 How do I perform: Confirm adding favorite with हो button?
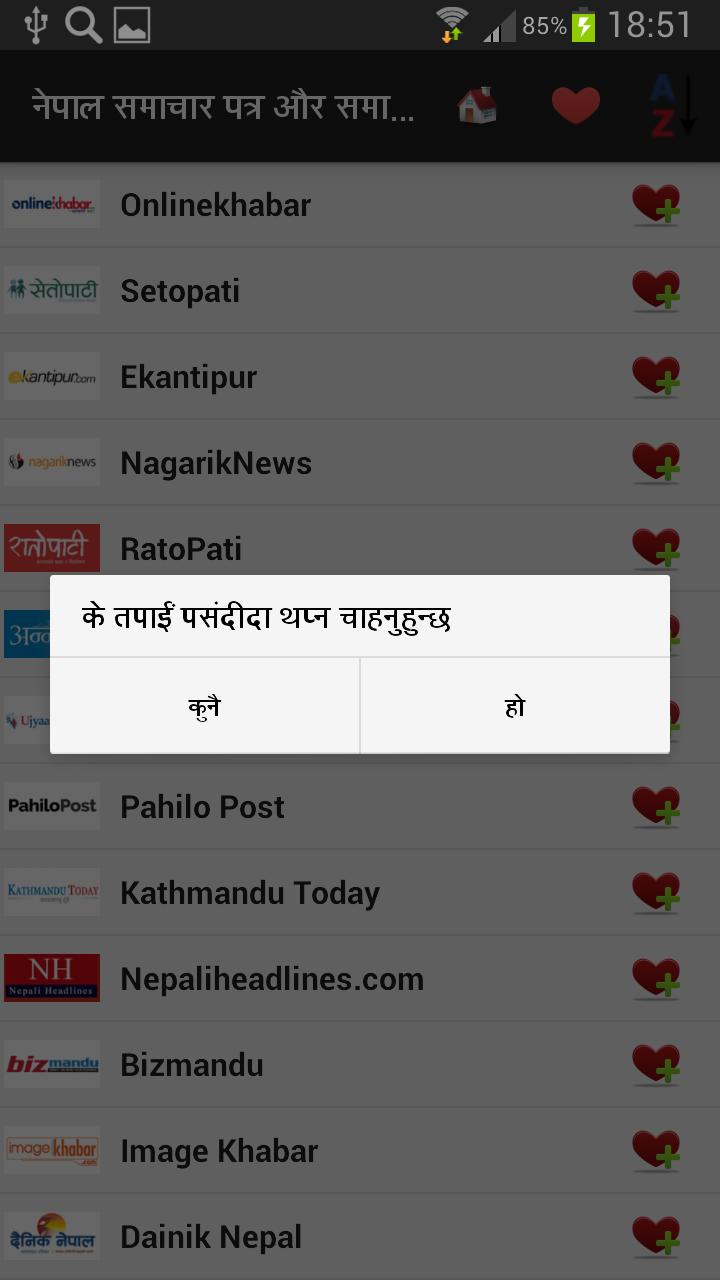[514, 707]
